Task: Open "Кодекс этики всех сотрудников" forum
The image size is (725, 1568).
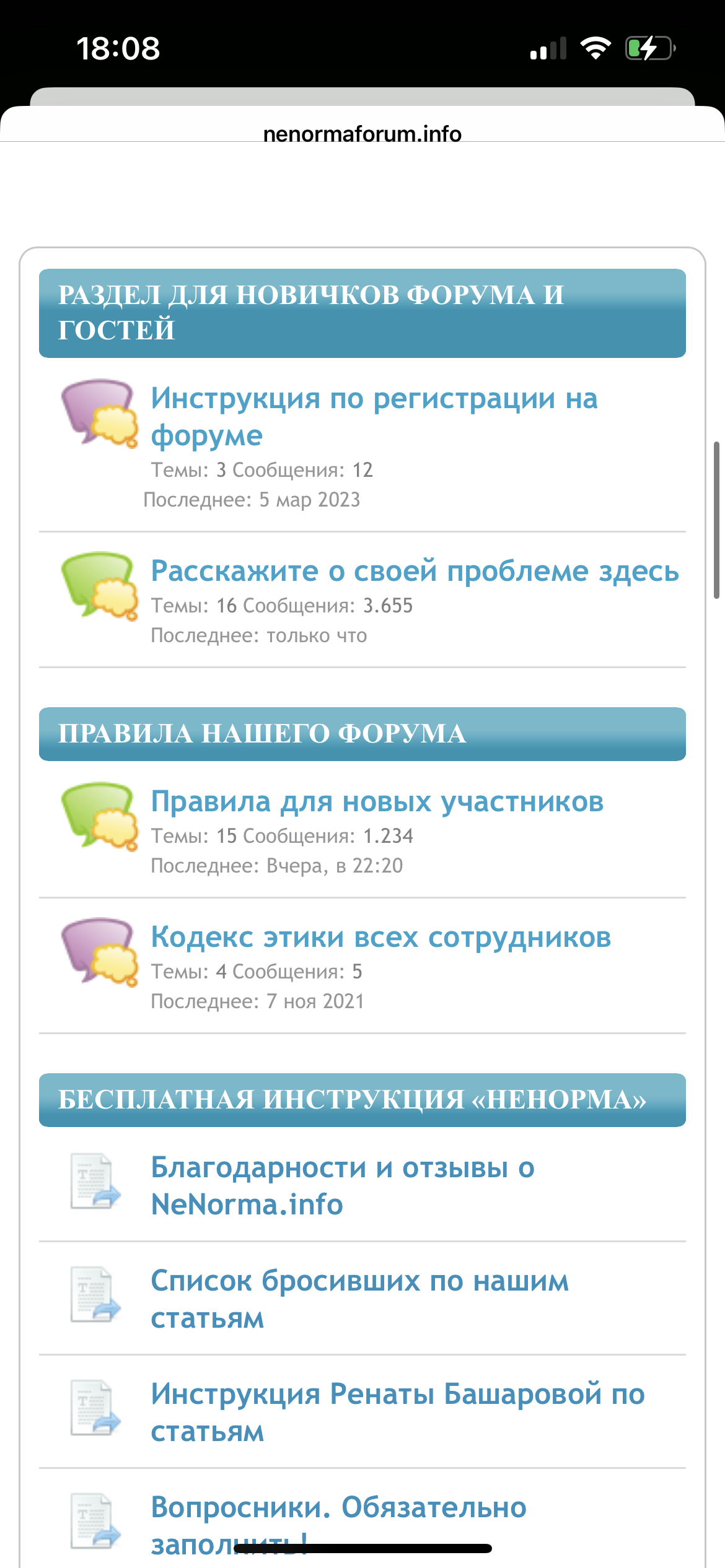Action: coord(380,937)
